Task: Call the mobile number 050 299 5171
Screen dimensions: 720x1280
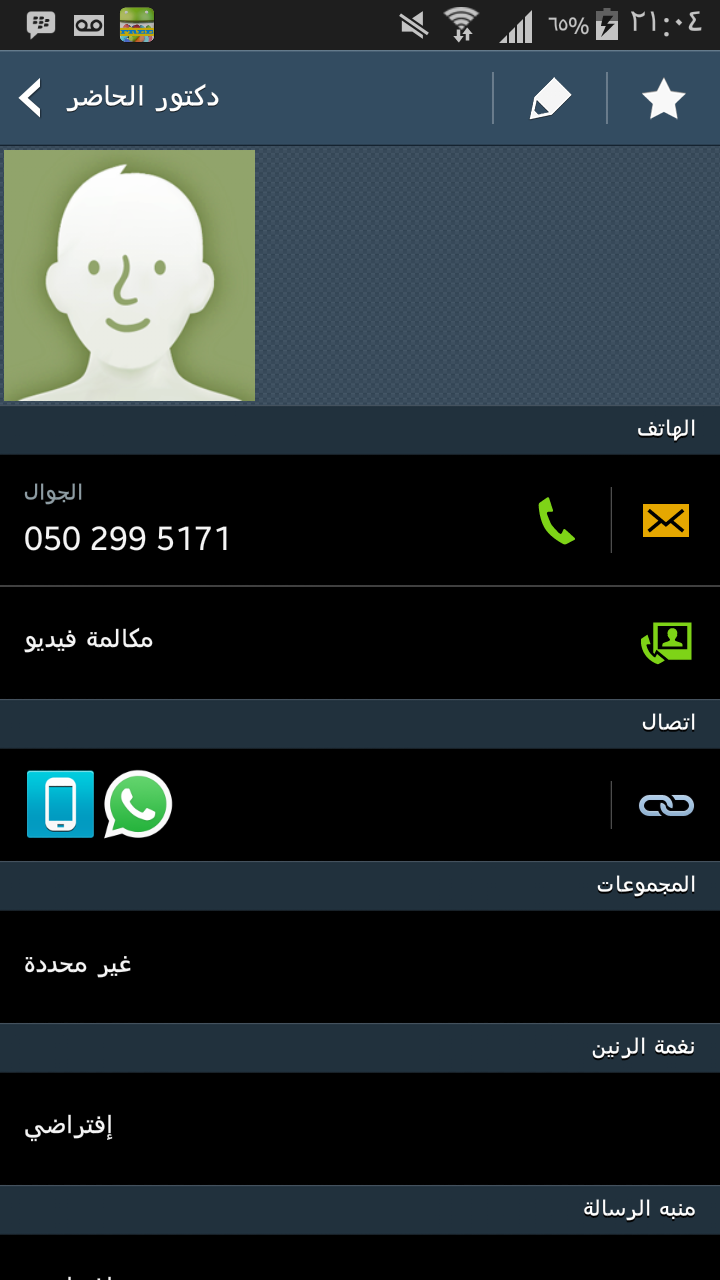Action: tap(557, 521)
